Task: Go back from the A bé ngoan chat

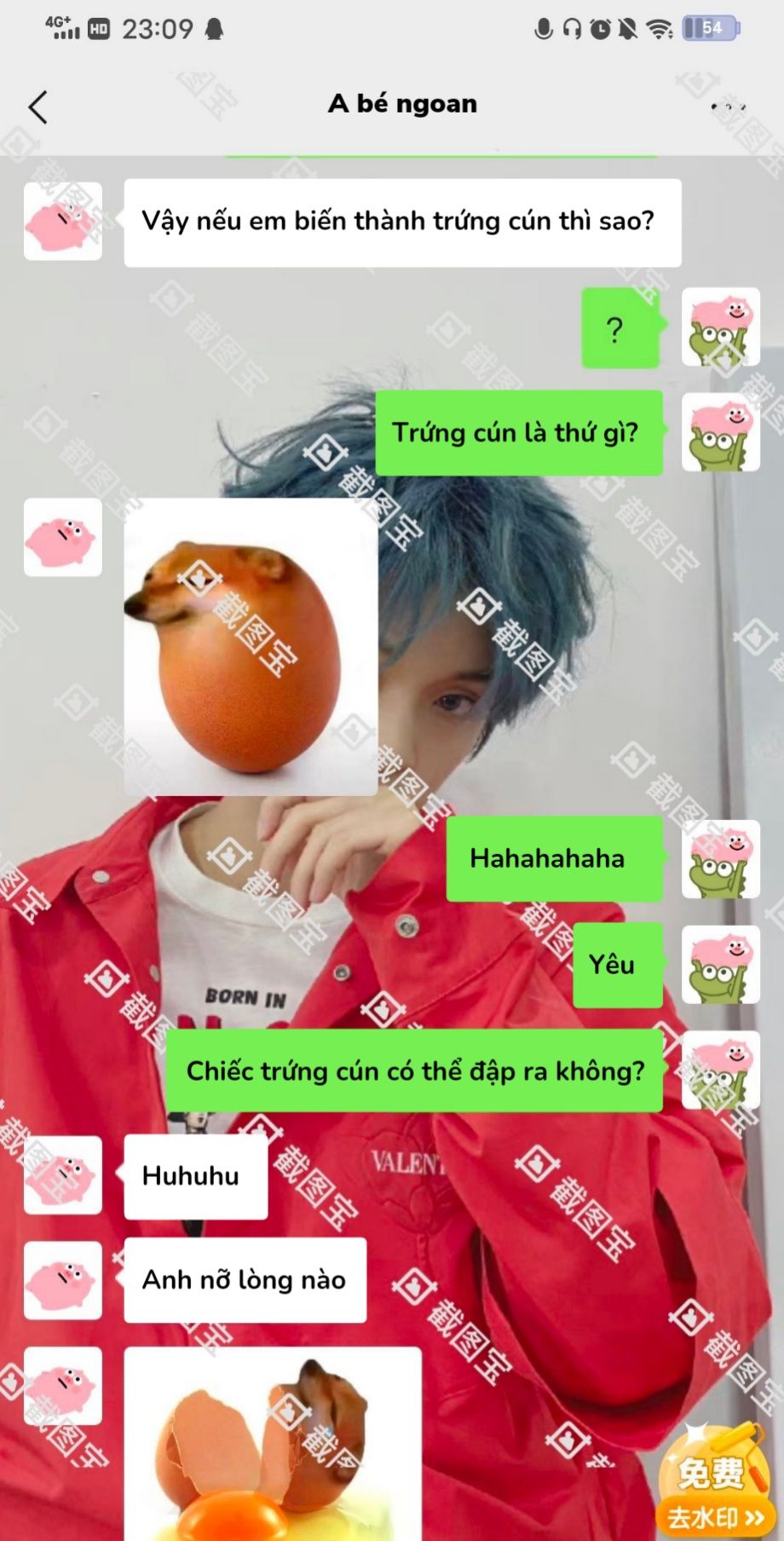Action: 37,107
